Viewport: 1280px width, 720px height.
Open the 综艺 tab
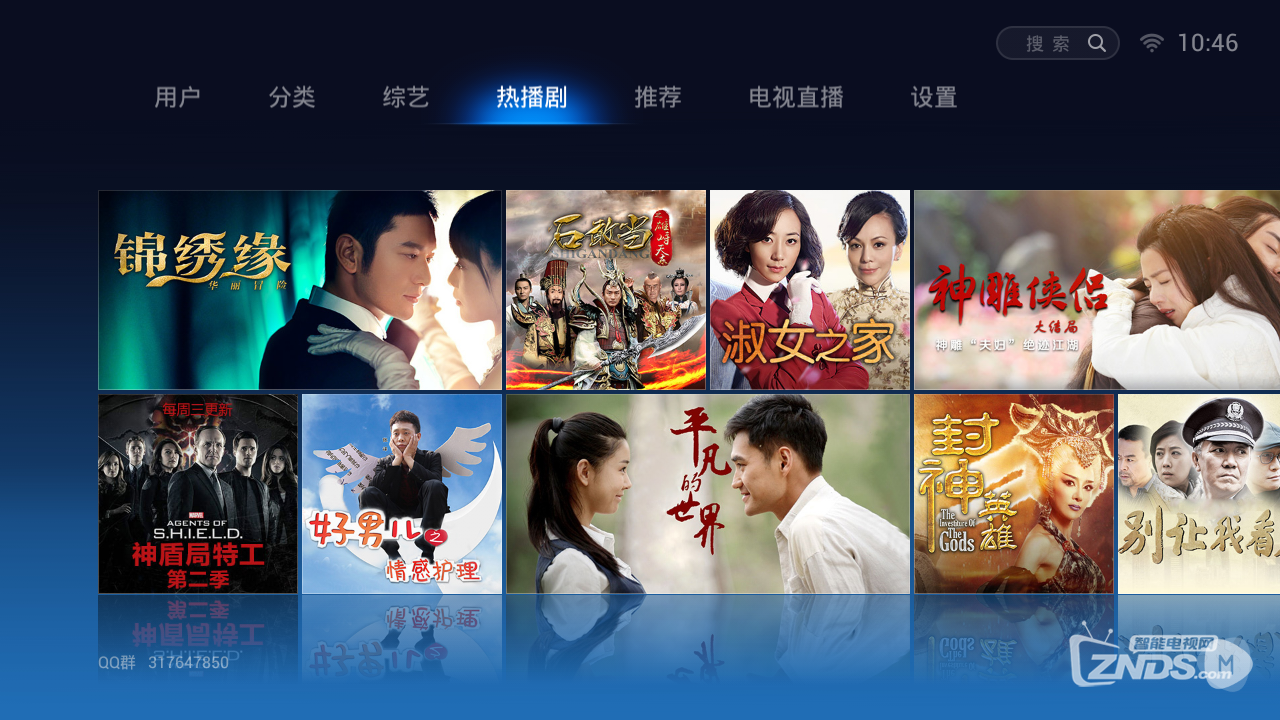click(x=406, y=97)
